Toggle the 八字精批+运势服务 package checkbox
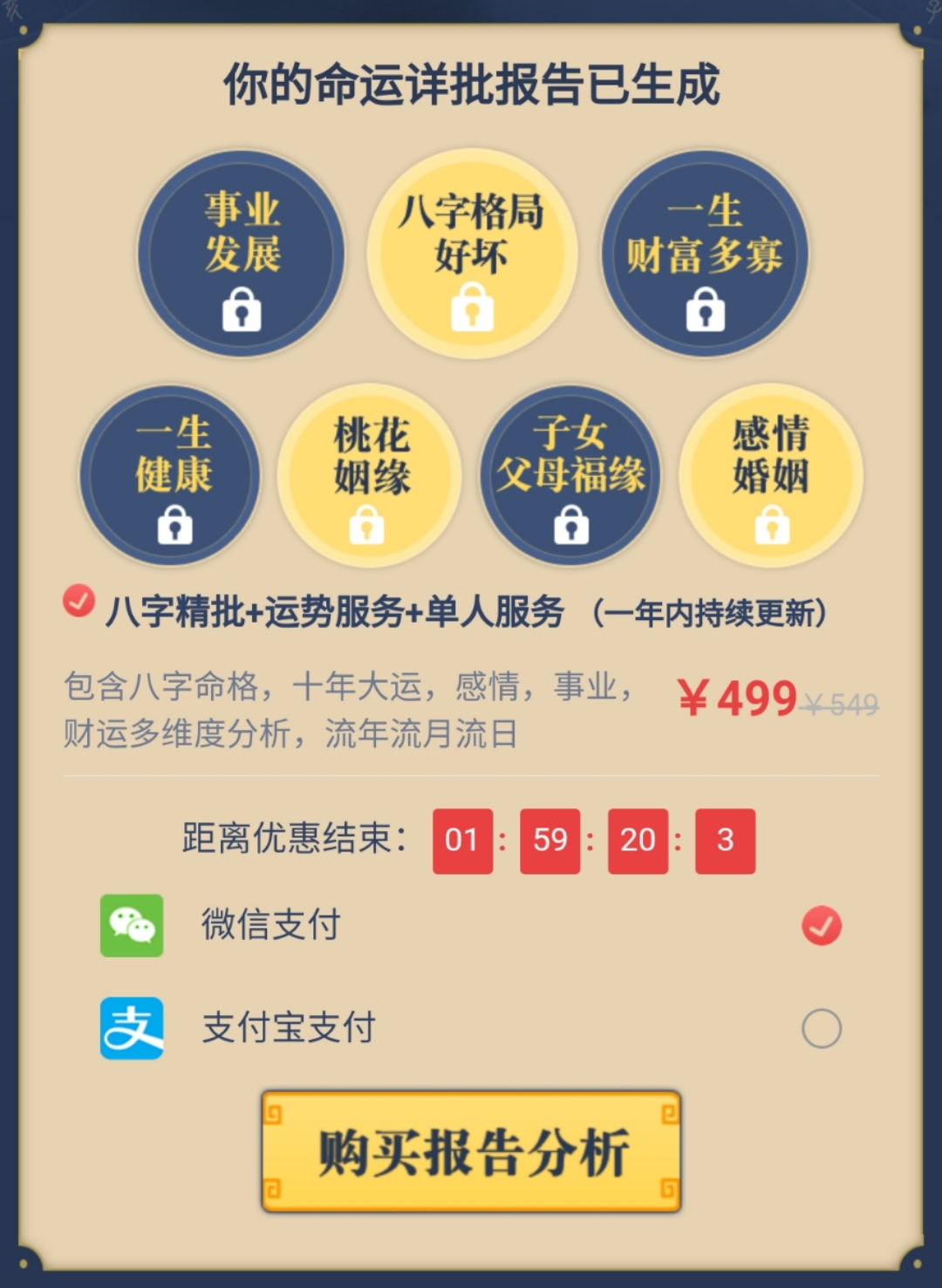 coord(79,601)
